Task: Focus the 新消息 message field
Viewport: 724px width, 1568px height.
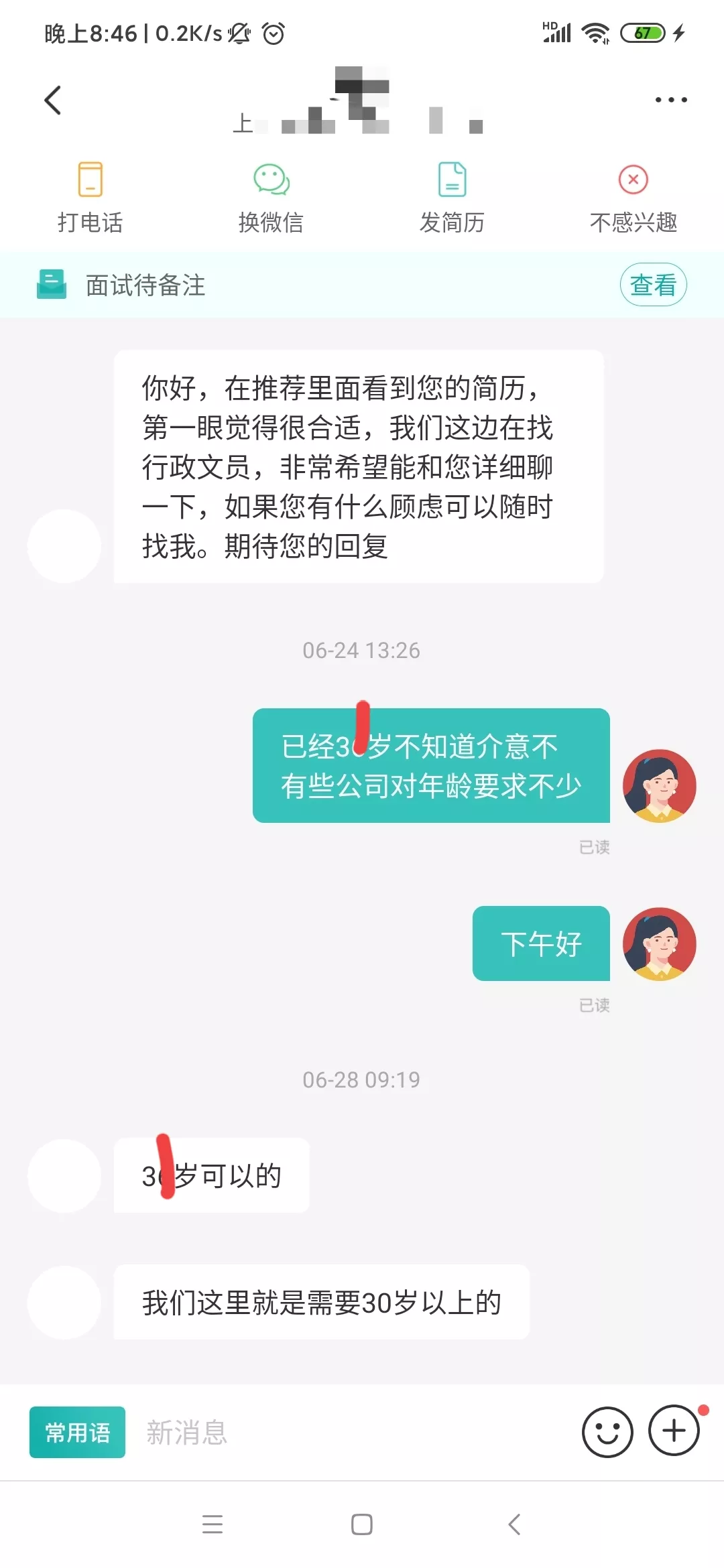Action: (349, 1432)
